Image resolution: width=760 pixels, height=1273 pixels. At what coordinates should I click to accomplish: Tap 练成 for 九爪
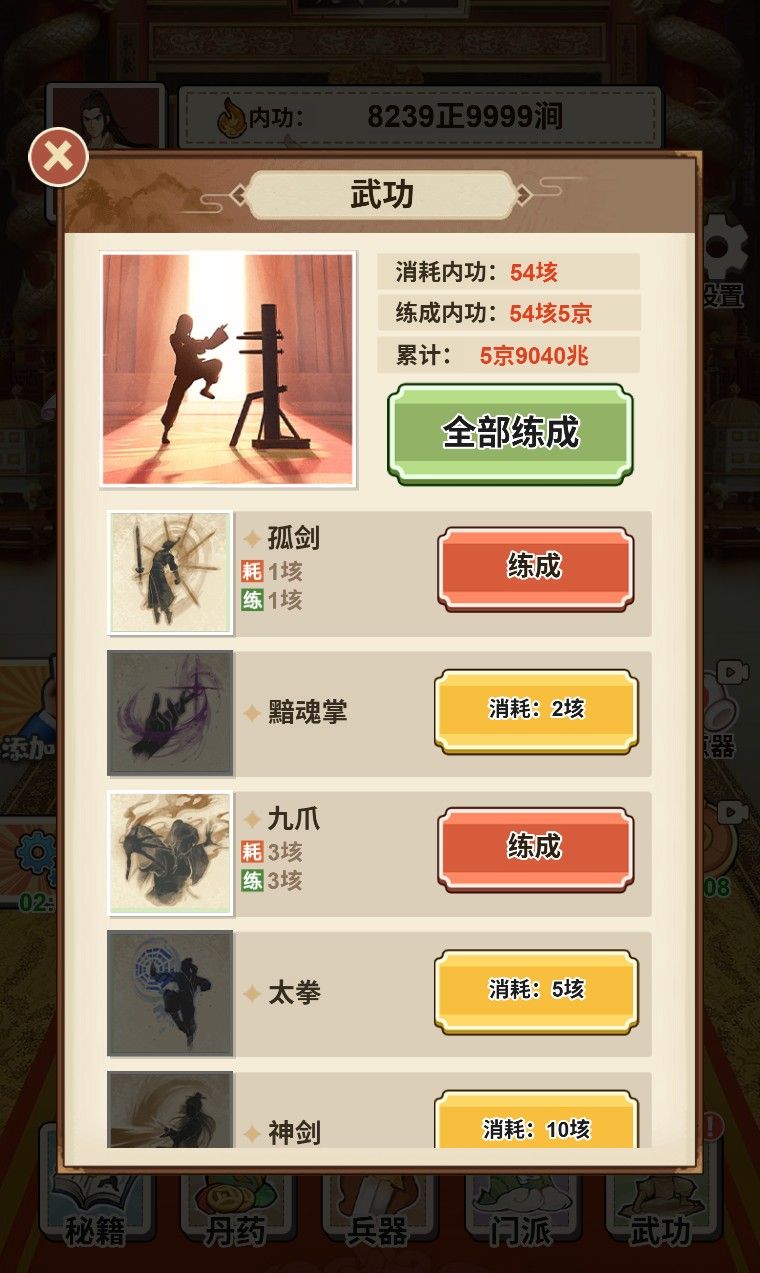click(x=535, y=848)
